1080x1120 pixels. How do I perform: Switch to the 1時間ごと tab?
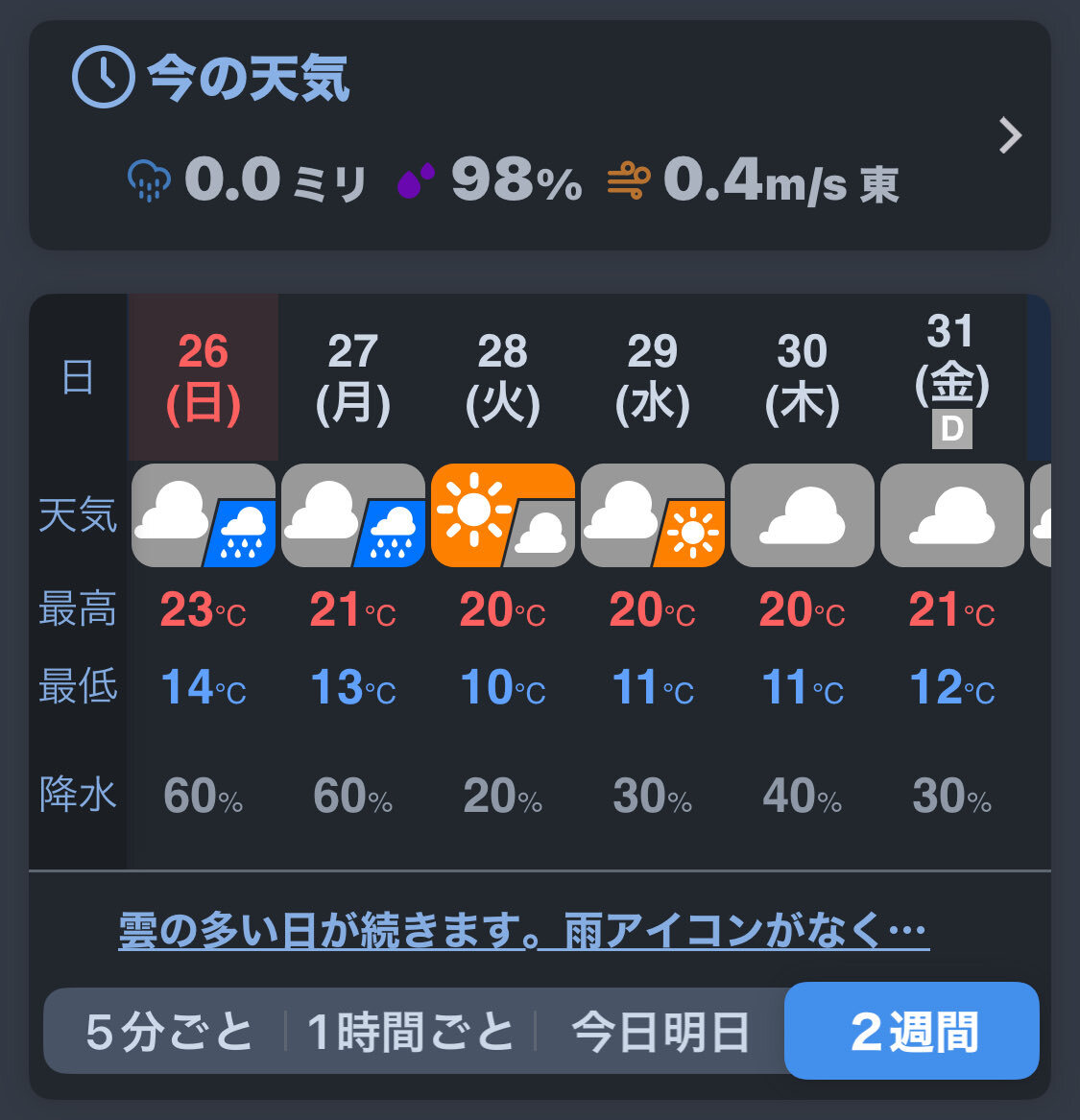click(411, 1032)
